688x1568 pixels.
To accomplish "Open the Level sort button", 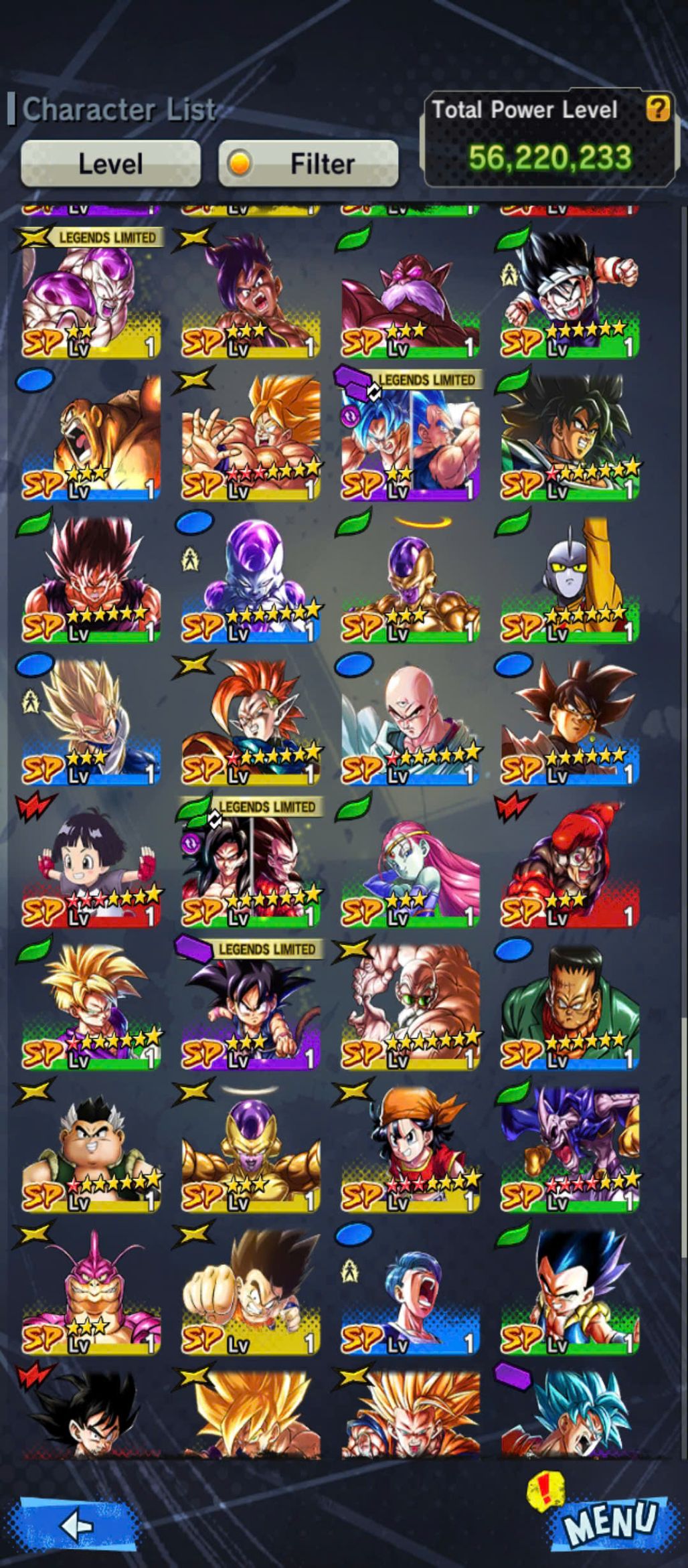I will coord(110,163).
